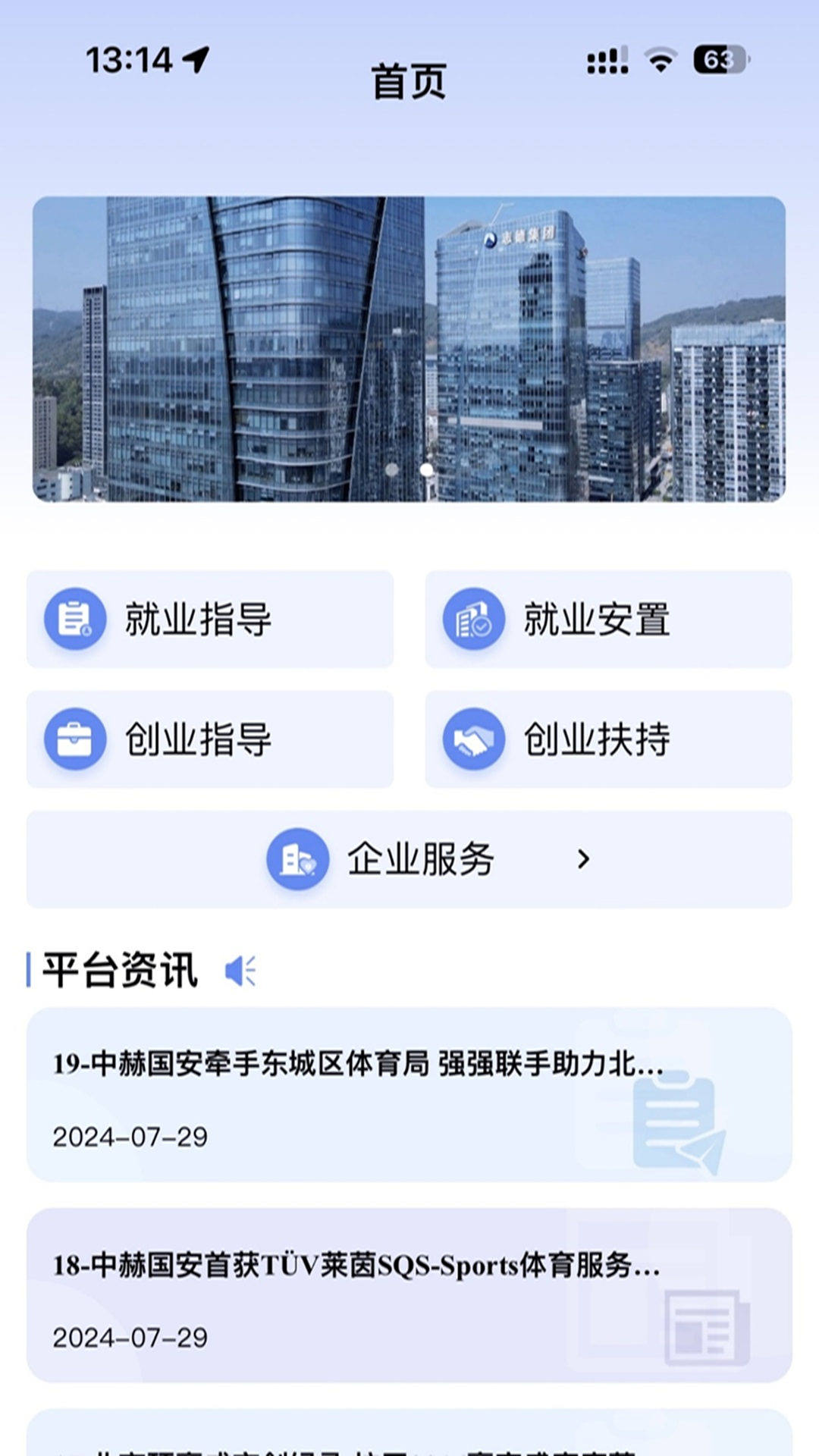Click the building skyline banner image
This screenshot has width=819, height=1456.
pos(409,349)
